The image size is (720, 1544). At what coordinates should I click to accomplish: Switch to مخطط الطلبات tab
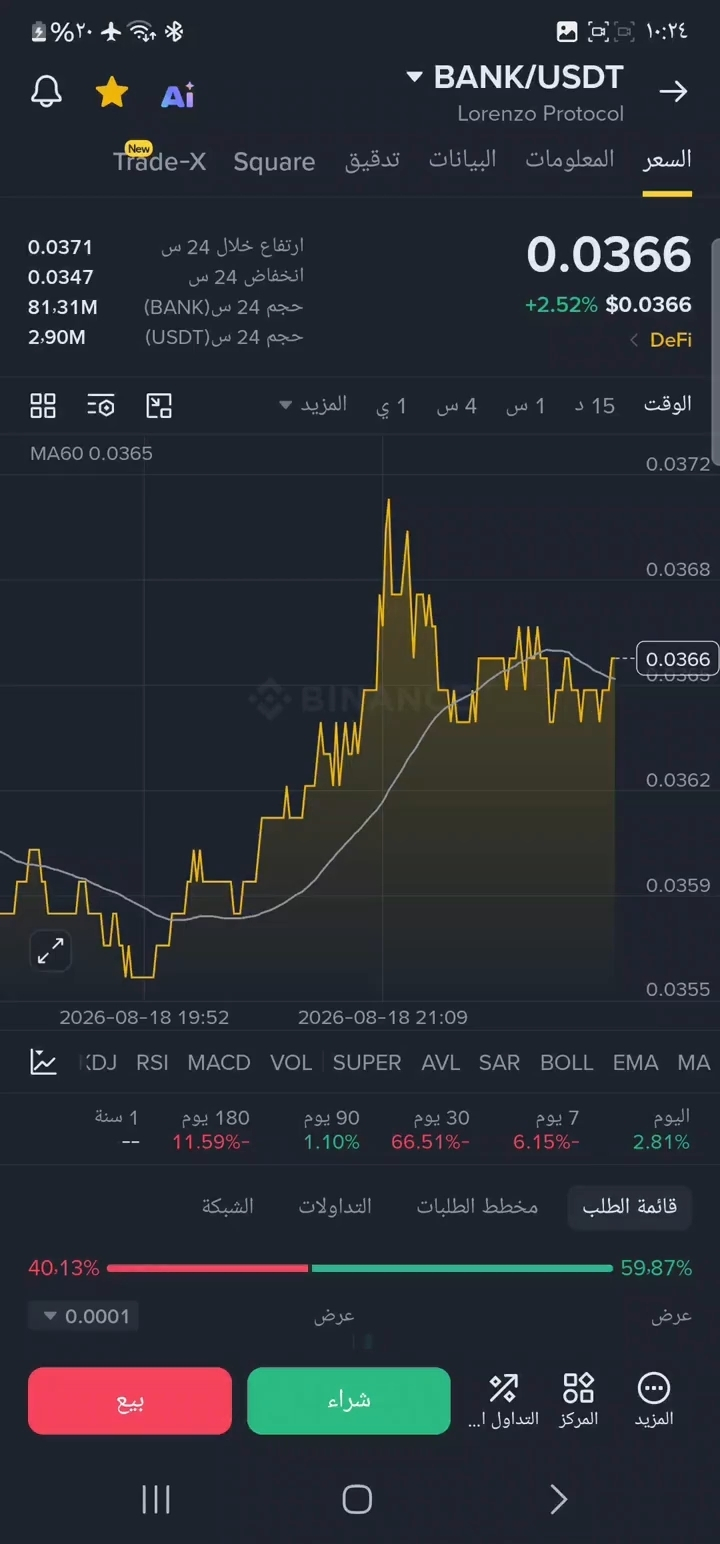(x=477, y=1207)
